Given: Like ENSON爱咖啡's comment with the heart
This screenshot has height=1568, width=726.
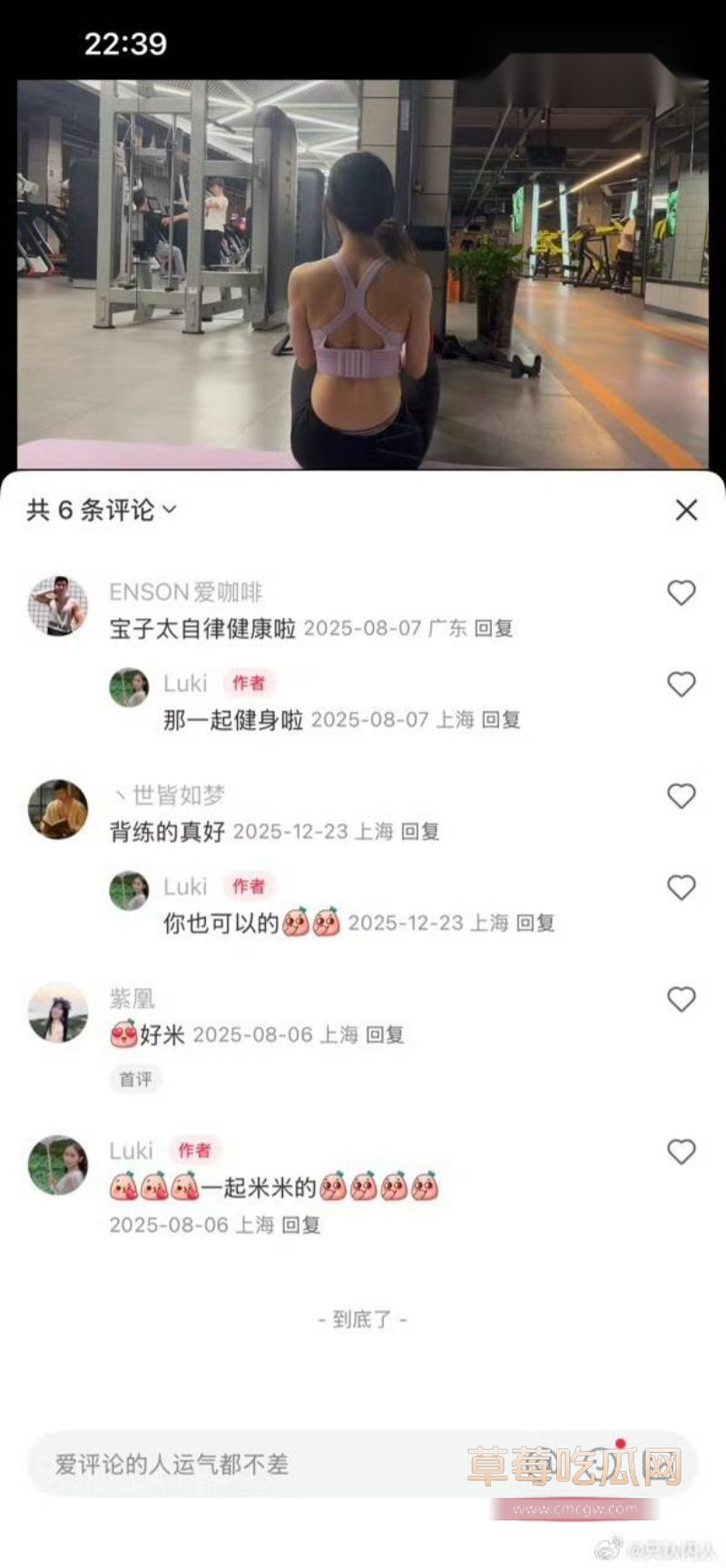Looking at the screenshot, I should coord(682,593).
